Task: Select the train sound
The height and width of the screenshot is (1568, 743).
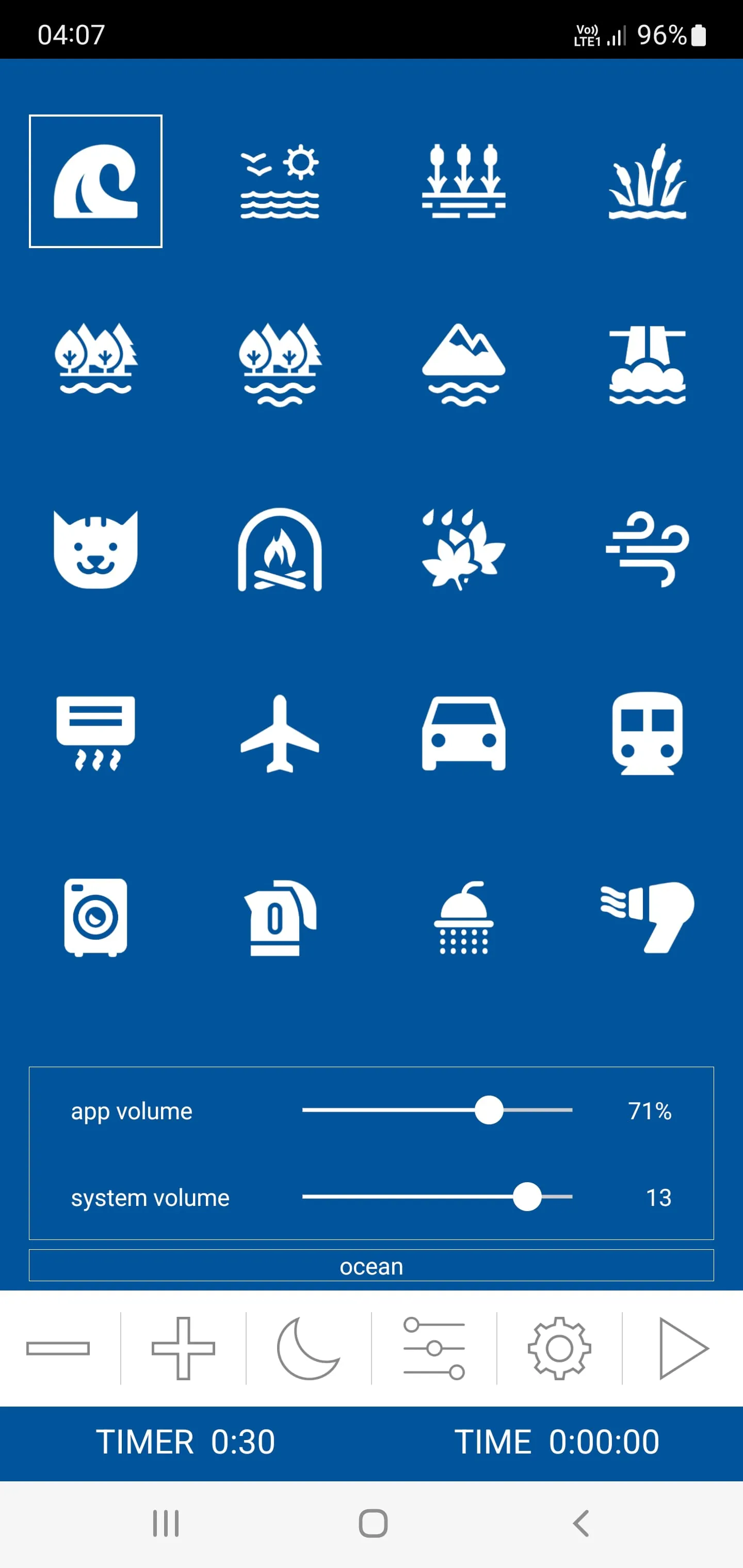Action: [x=648, y=733]
